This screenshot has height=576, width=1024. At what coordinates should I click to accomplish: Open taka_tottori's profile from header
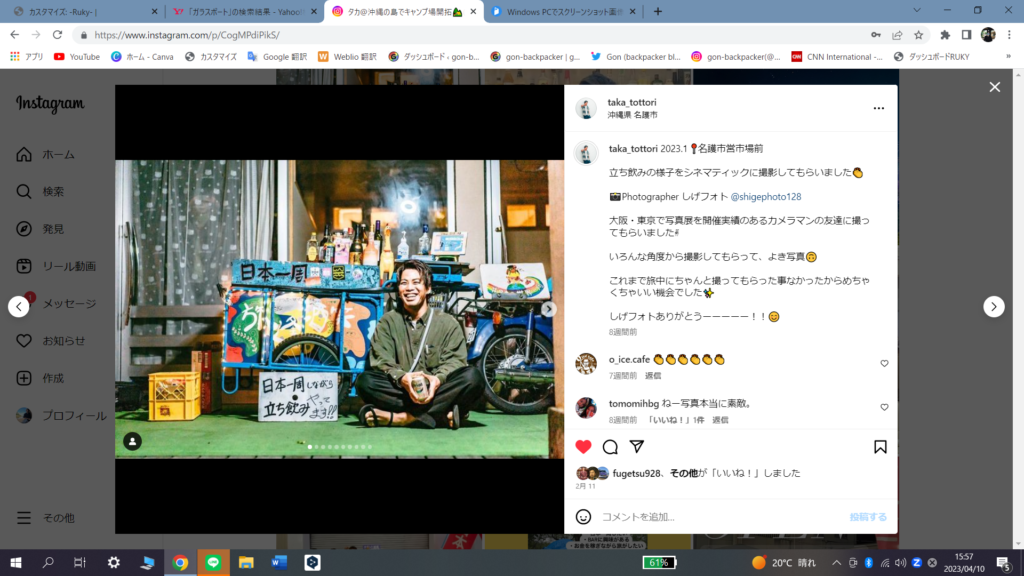coord(632,102)
